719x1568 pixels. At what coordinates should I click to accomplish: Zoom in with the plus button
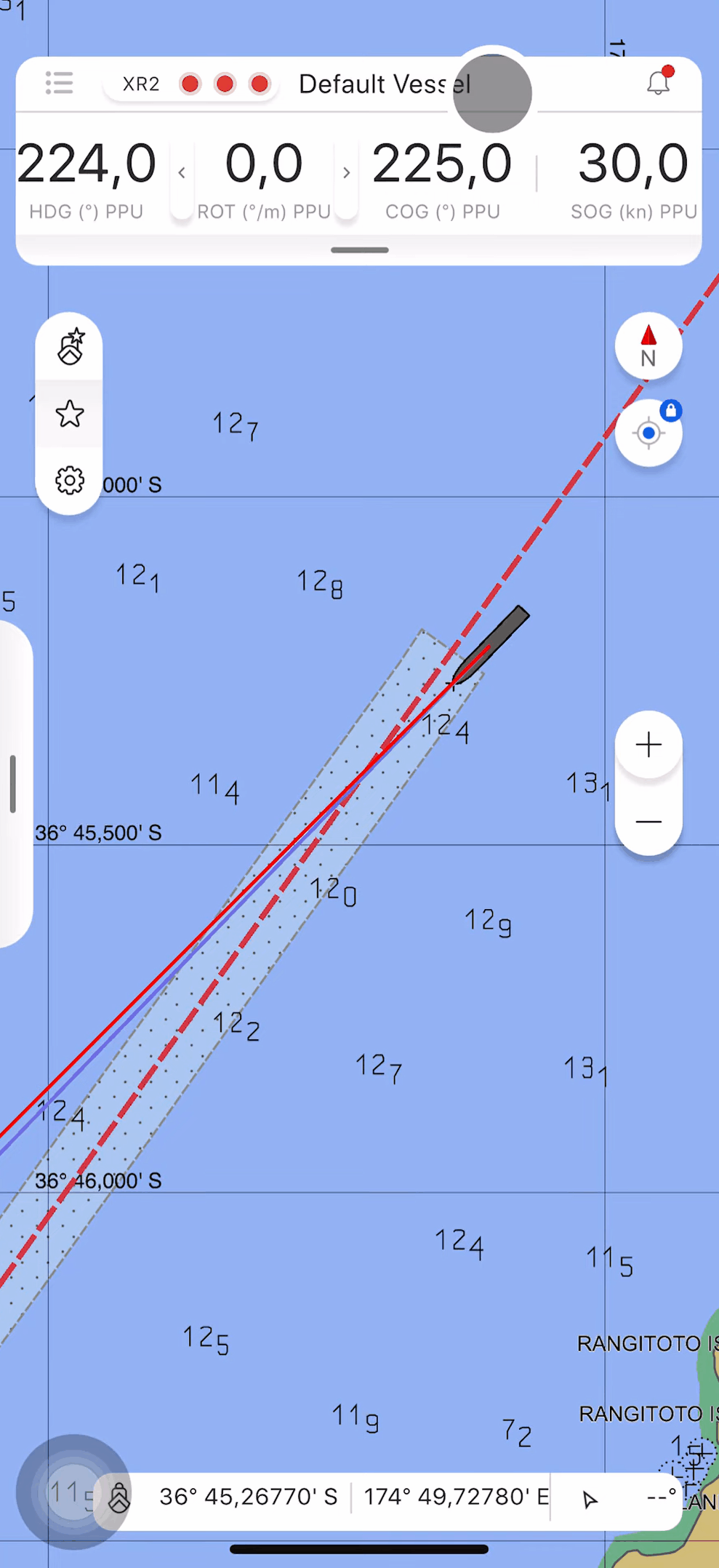[x=648, y=745]
